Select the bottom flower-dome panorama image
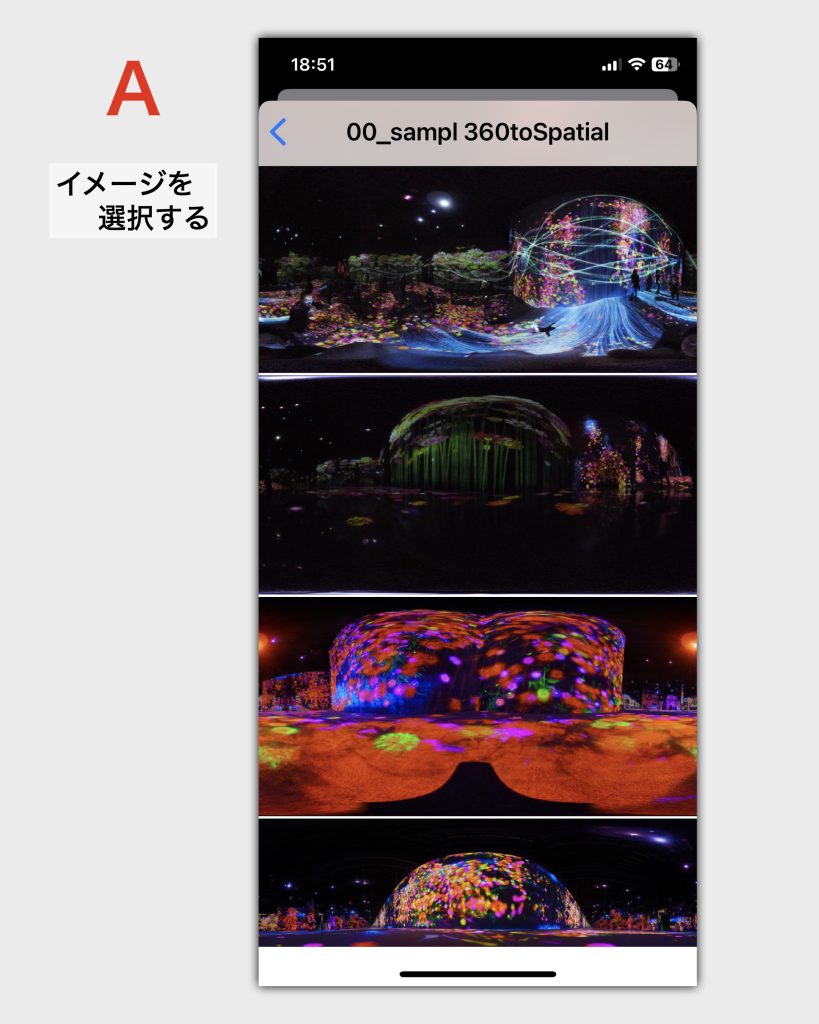The width and height of the screenshot is (819, 1024). coord(477,883)
